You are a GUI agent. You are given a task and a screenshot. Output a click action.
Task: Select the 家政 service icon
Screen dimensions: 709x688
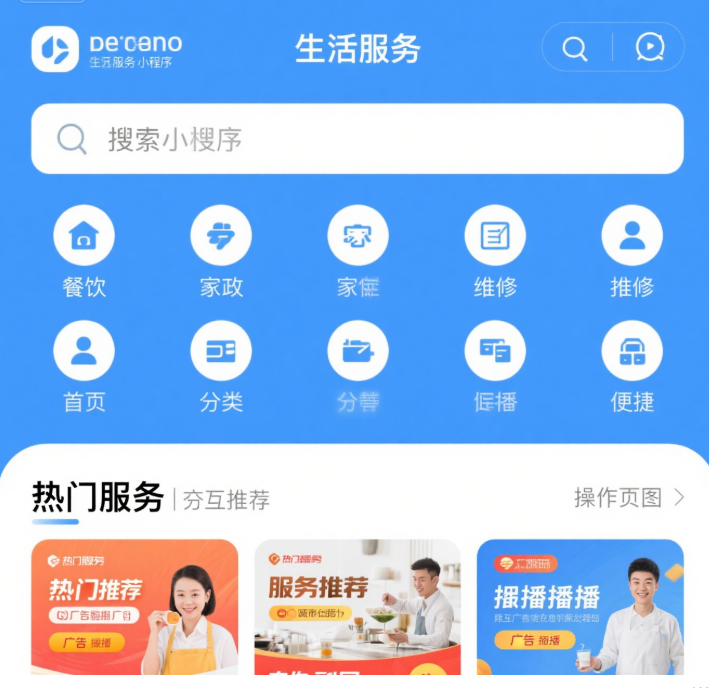221,236
